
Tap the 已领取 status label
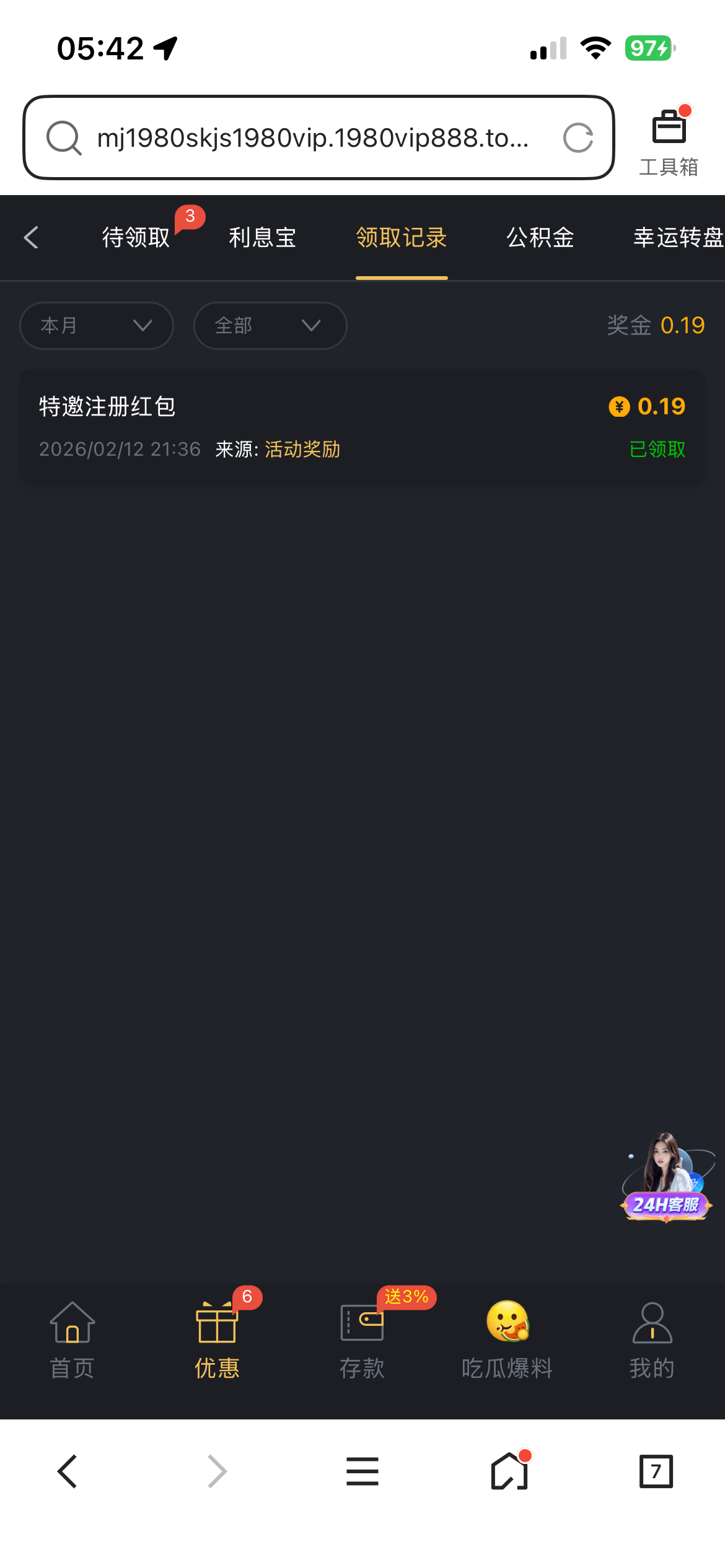(657, 449)
